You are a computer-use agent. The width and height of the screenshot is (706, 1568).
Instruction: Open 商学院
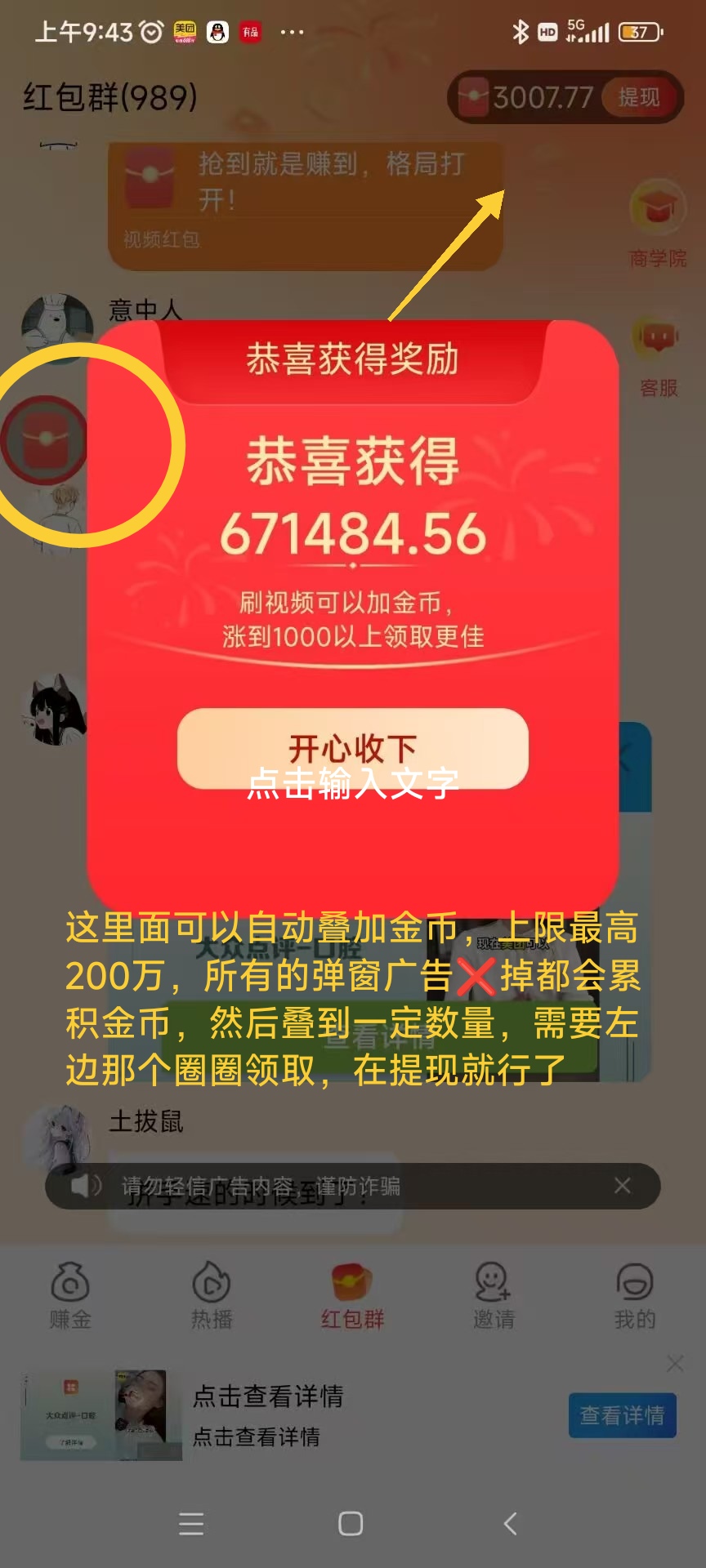658,224
